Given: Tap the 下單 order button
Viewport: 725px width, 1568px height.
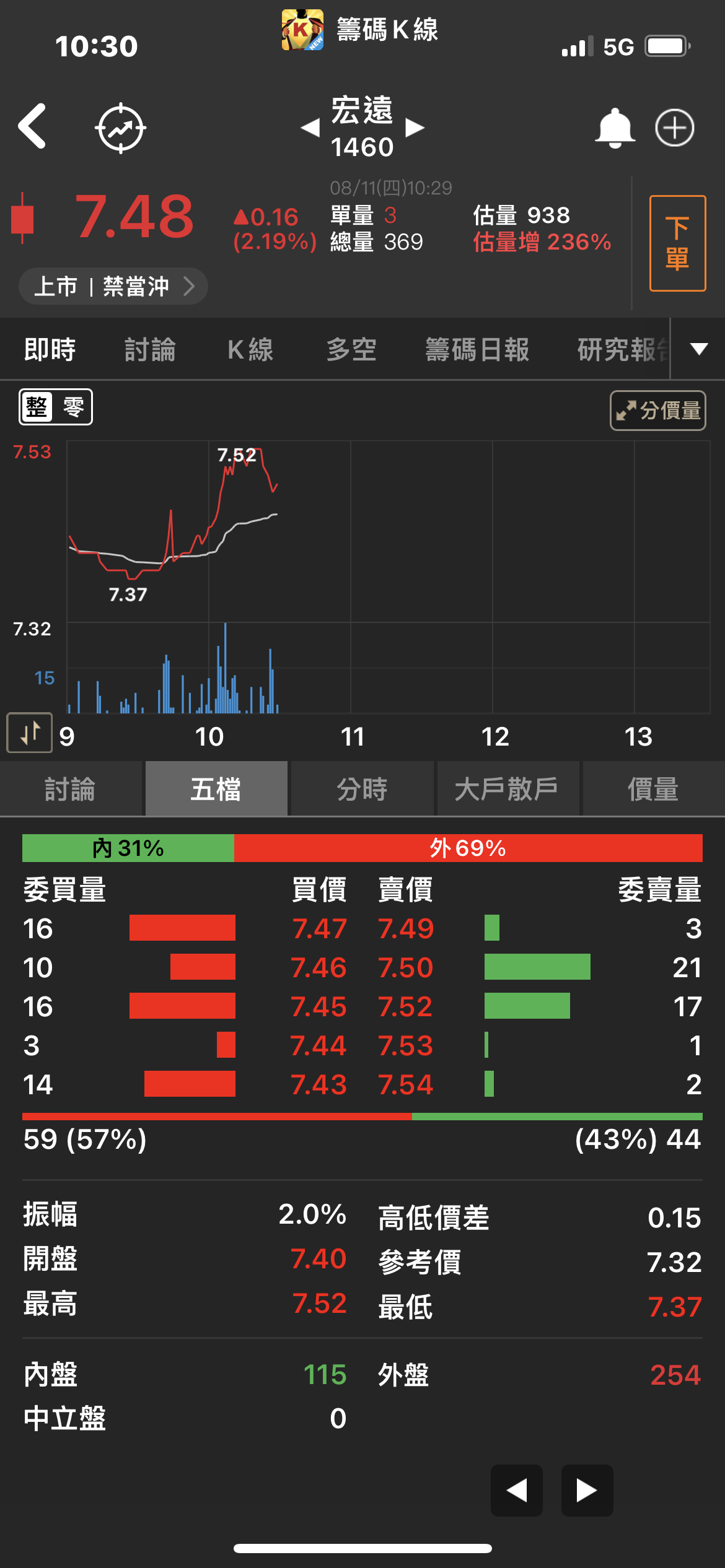Looking at the screenshot, I should (x=677, y=243).
